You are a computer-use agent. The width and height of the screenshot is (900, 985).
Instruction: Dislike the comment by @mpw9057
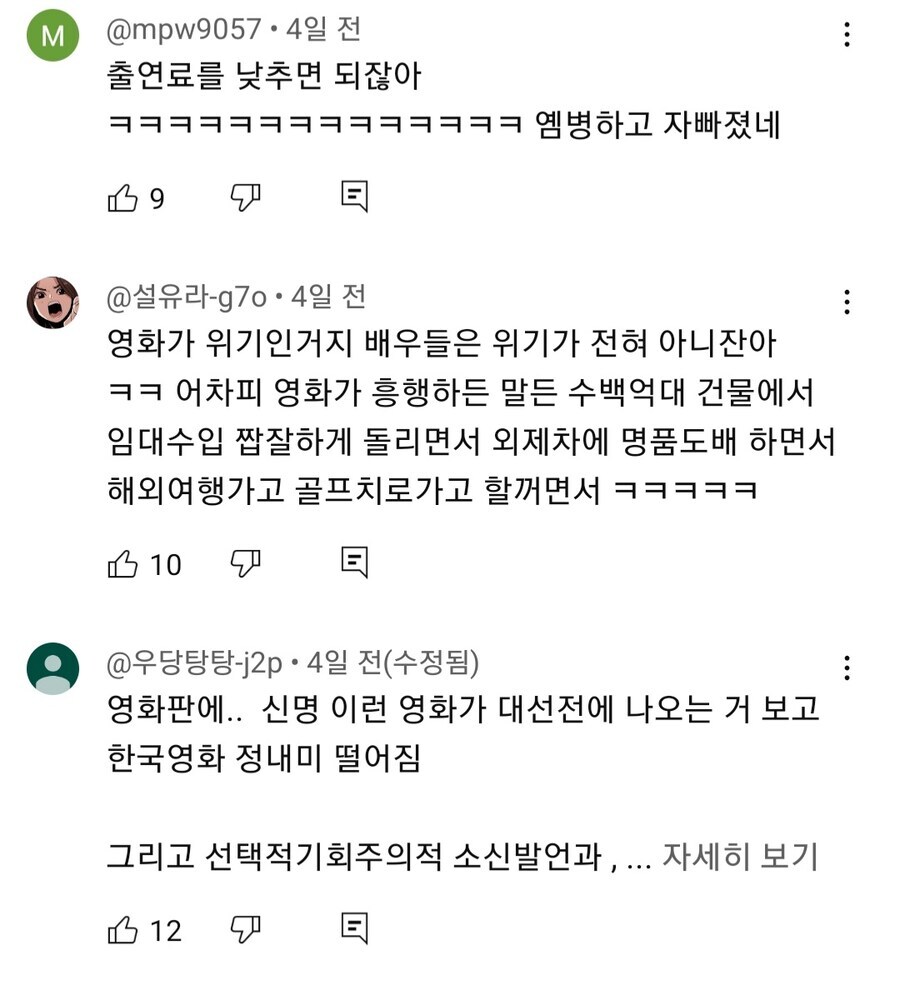pyautogui.click(x=245, y=197)
